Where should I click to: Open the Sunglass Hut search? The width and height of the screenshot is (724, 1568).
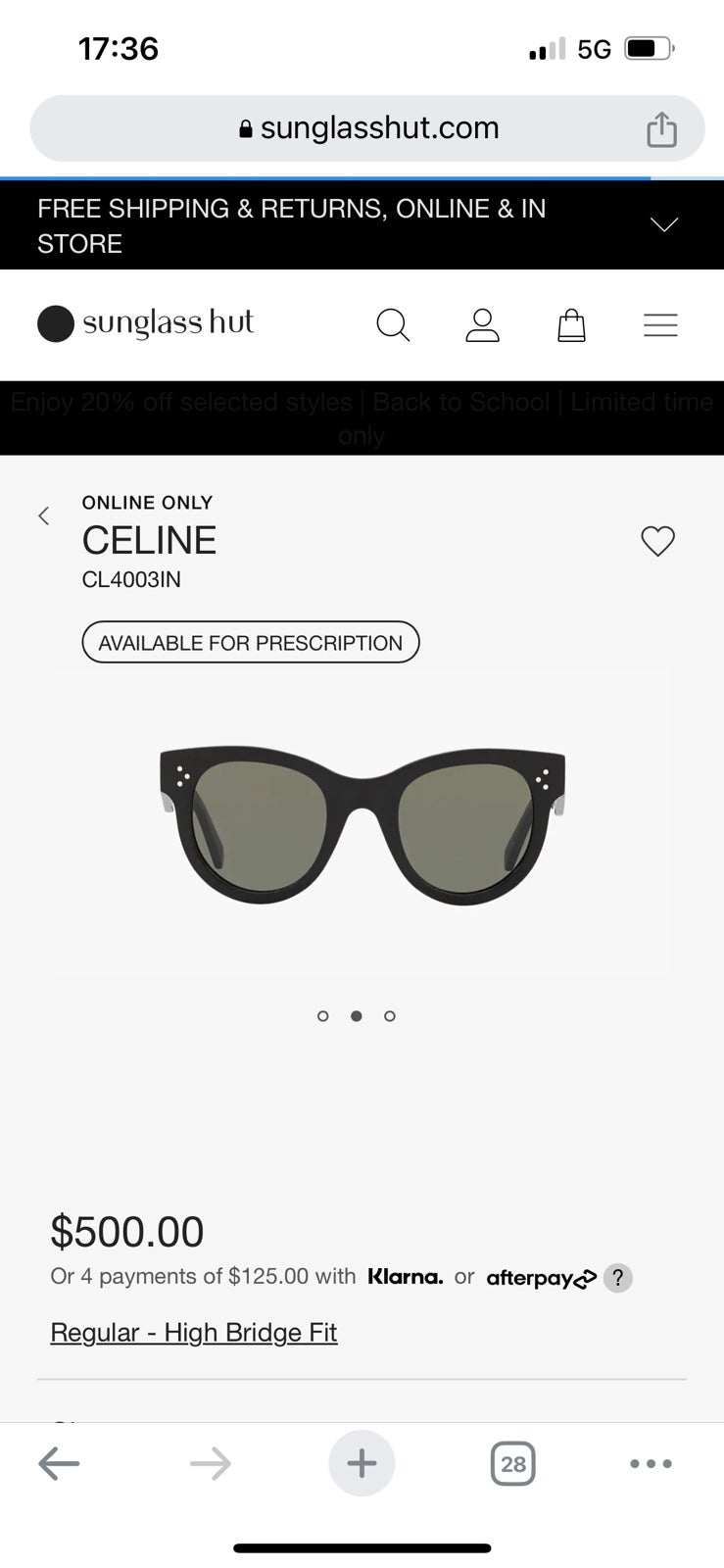point(393,324)
